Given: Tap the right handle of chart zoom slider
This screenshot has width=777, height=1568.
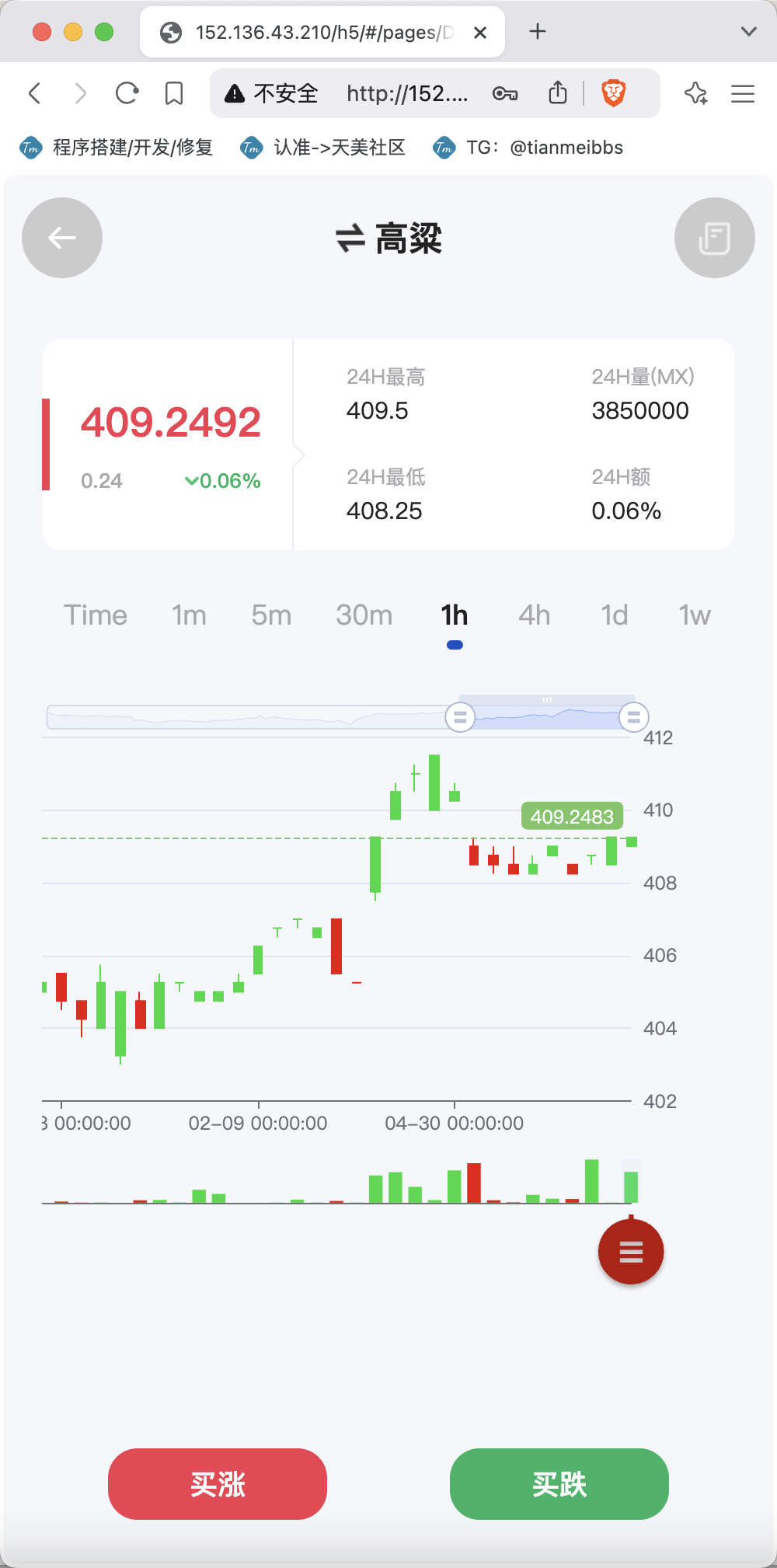Looking at the screenshot, I should point(634,717).
